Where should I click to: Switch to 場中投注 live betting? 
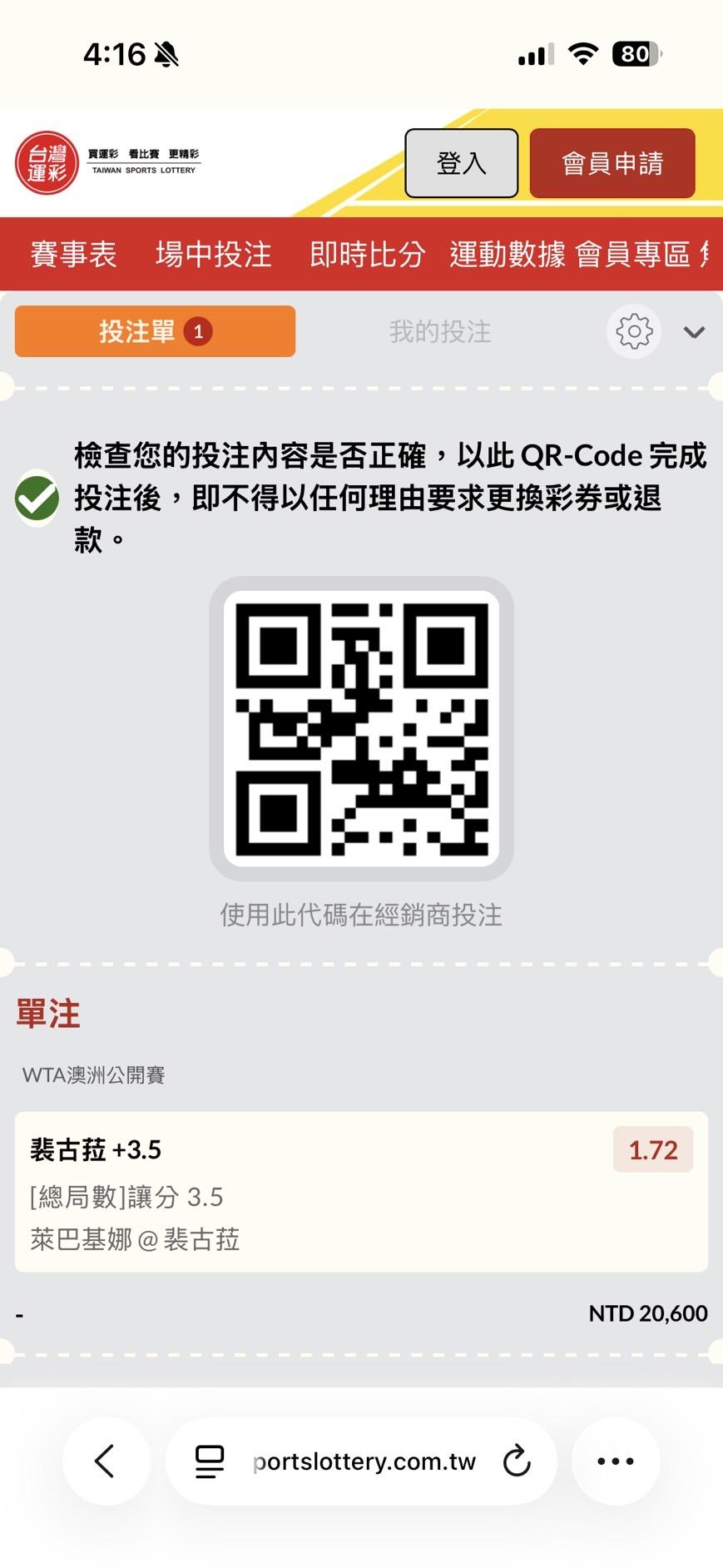point(214,254)
